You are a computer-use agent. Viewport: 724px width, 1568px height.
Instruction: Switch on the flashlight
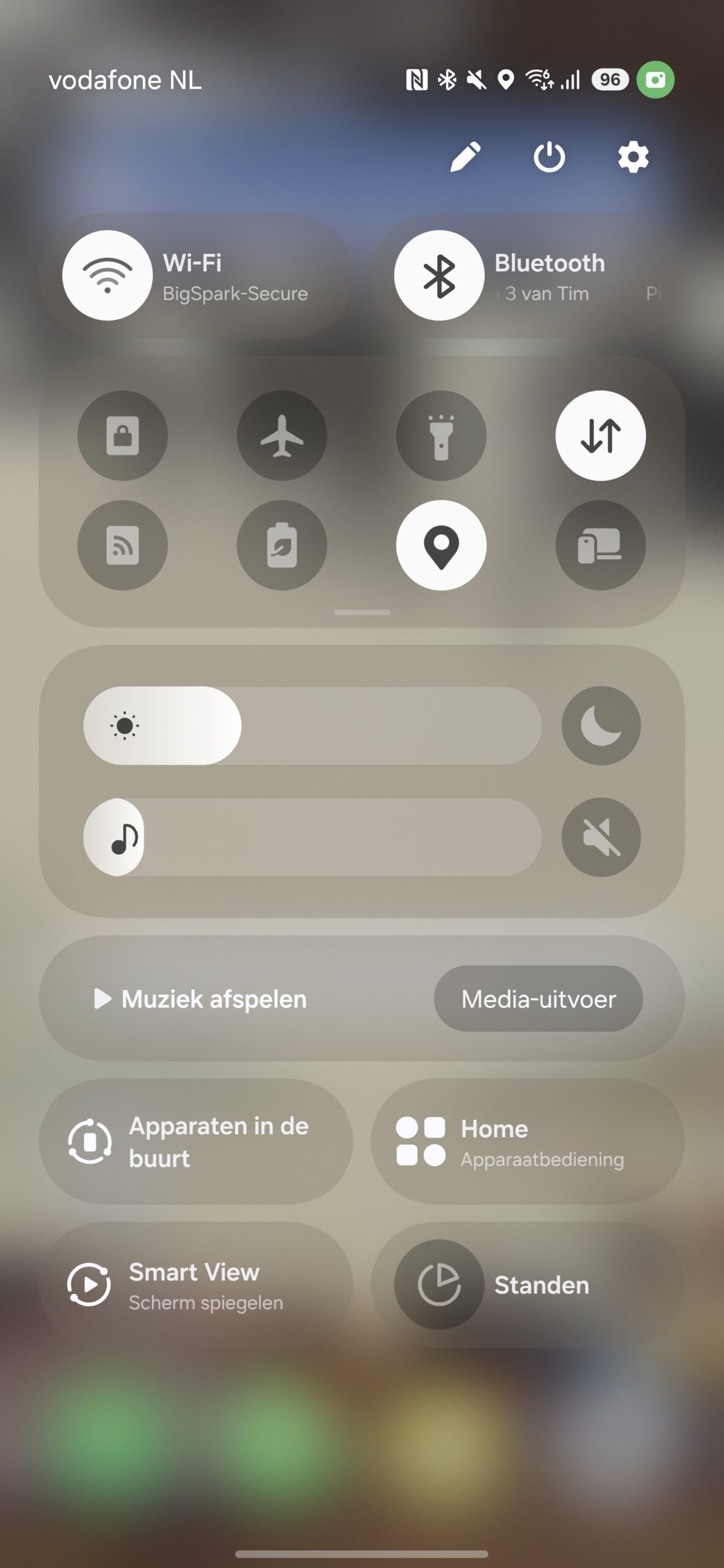(441, 435)
